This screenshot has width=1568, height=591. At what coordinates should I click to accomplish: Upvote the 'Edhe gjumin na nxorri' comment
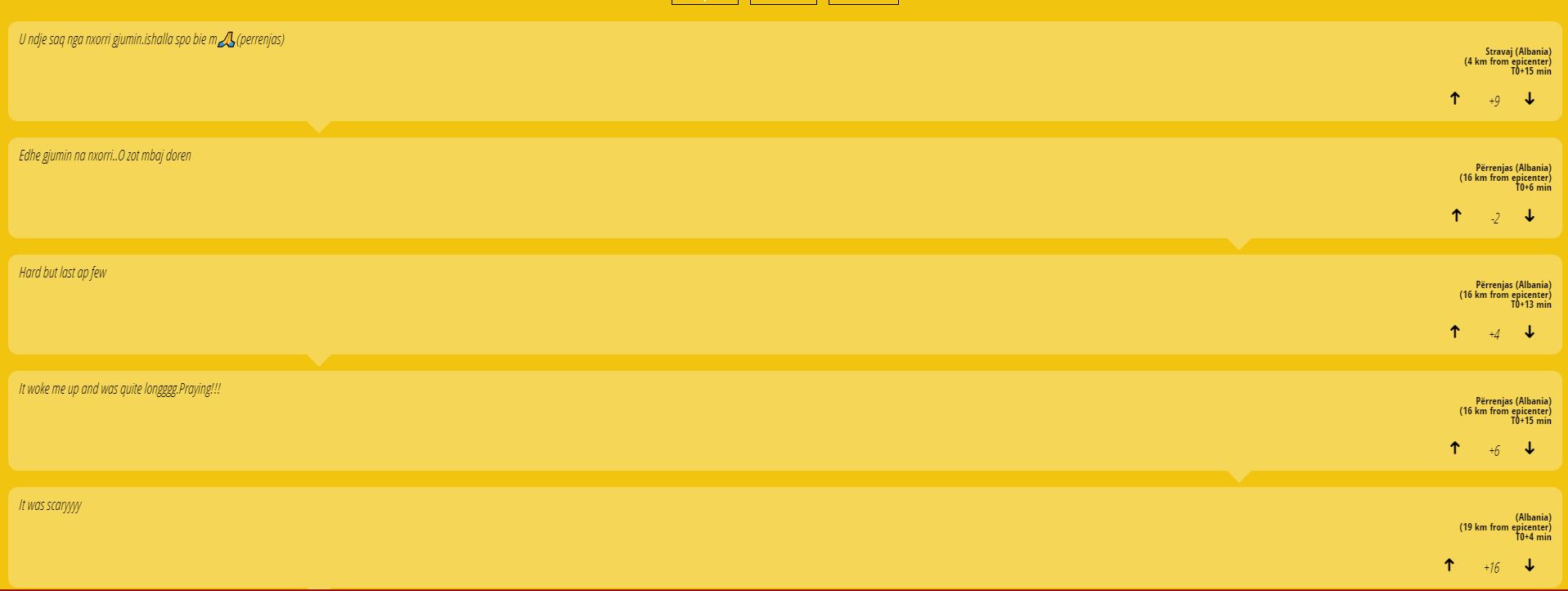coord(1456,216)
